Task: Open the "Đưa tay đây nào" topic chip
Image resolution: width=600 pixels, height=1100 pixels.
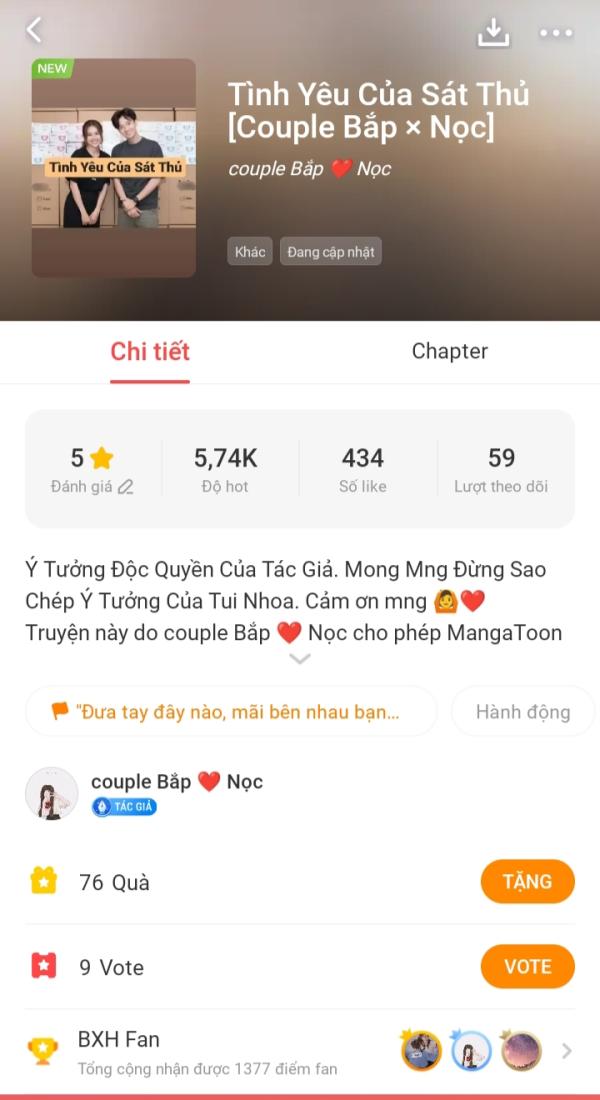Action: point(231,711)
